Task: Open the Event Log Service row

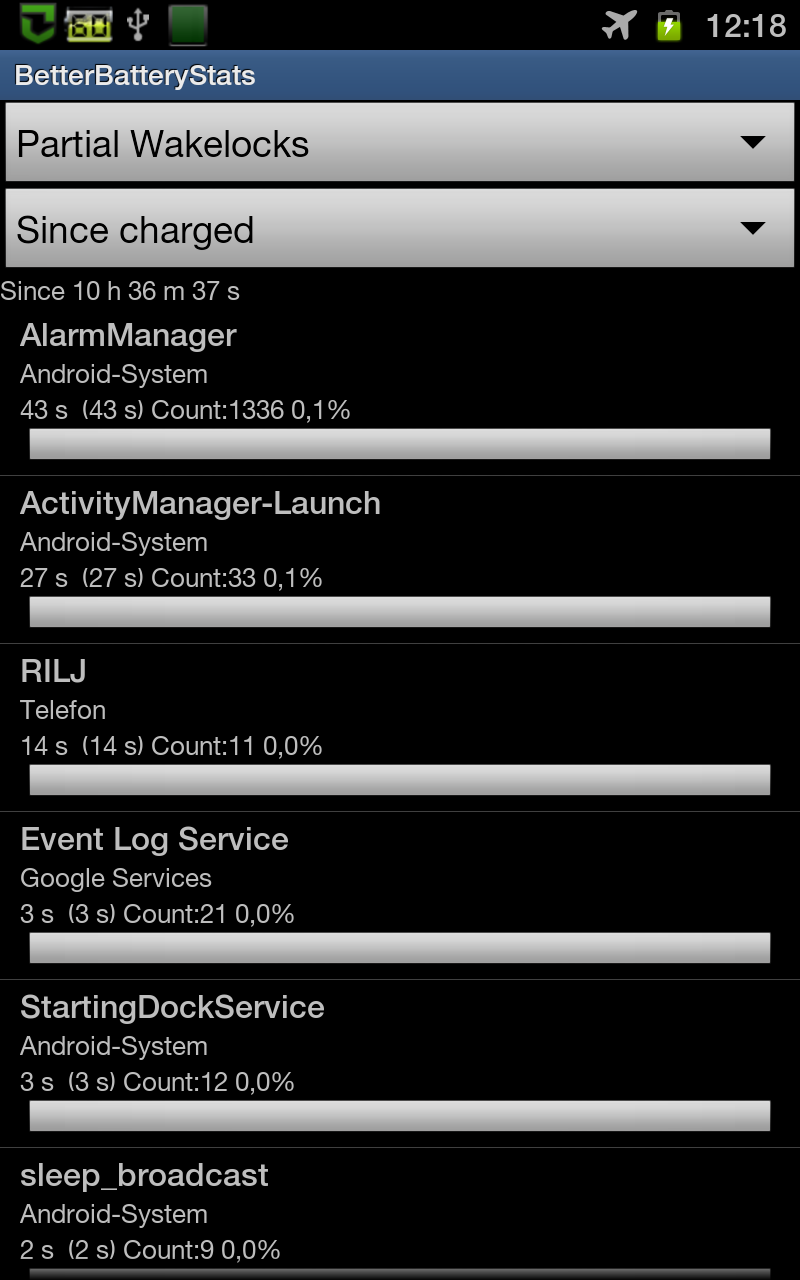Action: (x=400, y=895)
